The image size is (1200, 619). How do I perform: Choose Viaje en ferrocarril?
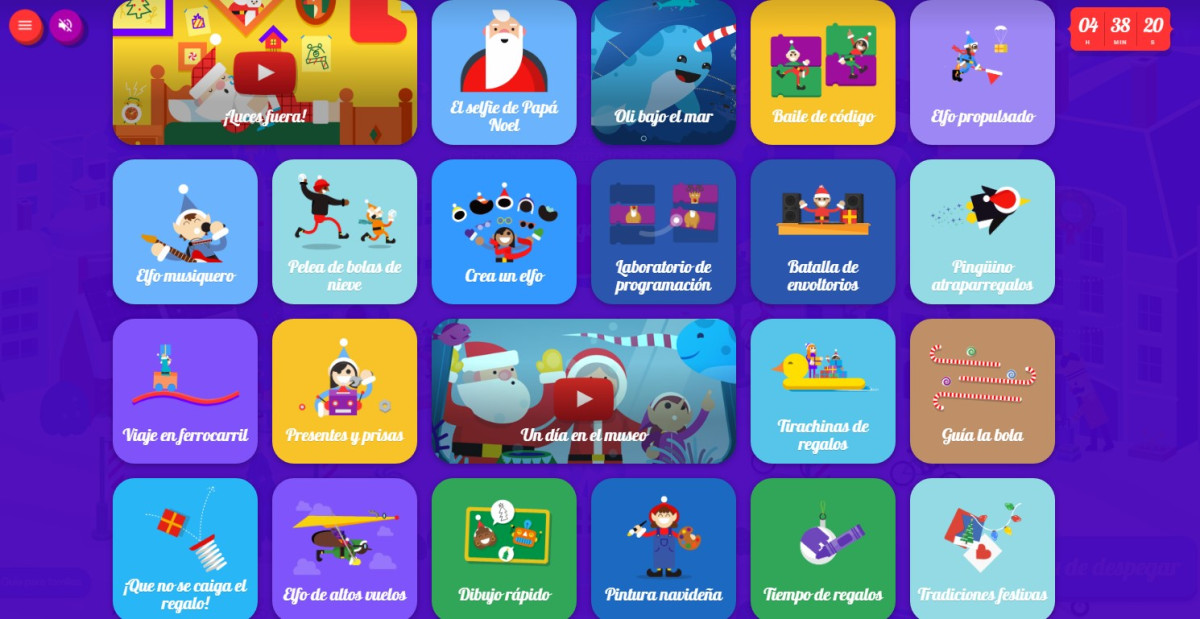(185, 391)
